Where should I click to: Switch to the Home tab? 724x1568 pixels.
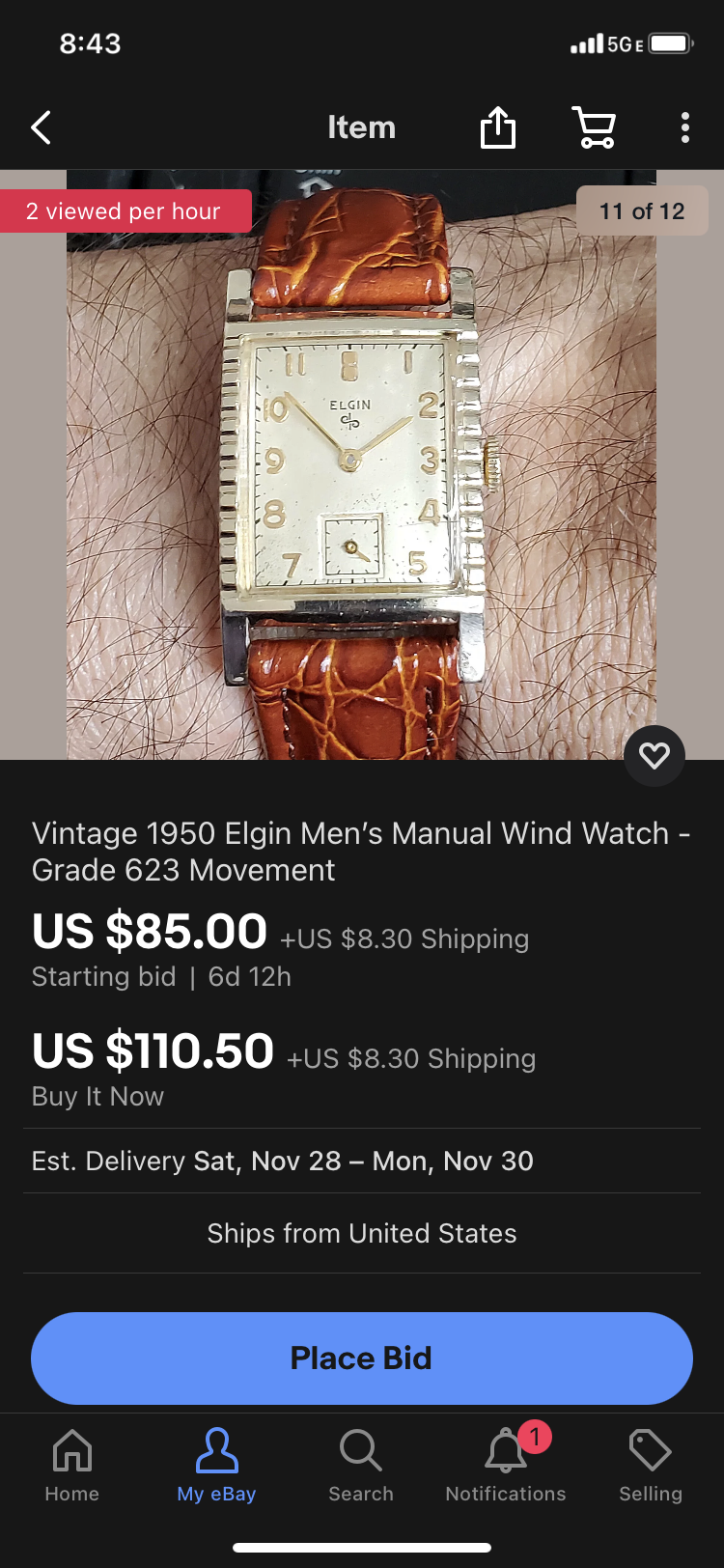[72, 1465]
